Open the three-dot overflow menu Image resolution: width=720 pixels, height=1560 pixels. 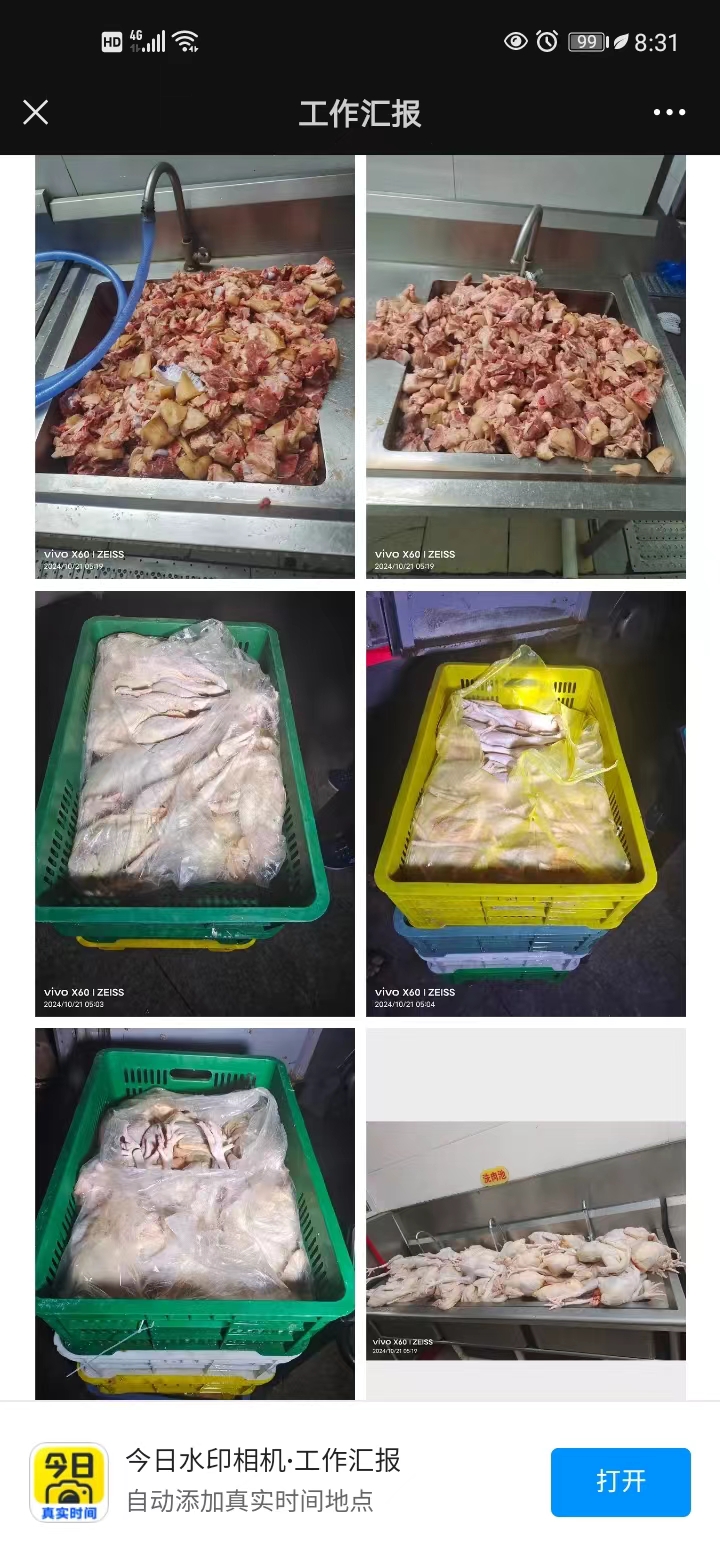click(669, 112)
